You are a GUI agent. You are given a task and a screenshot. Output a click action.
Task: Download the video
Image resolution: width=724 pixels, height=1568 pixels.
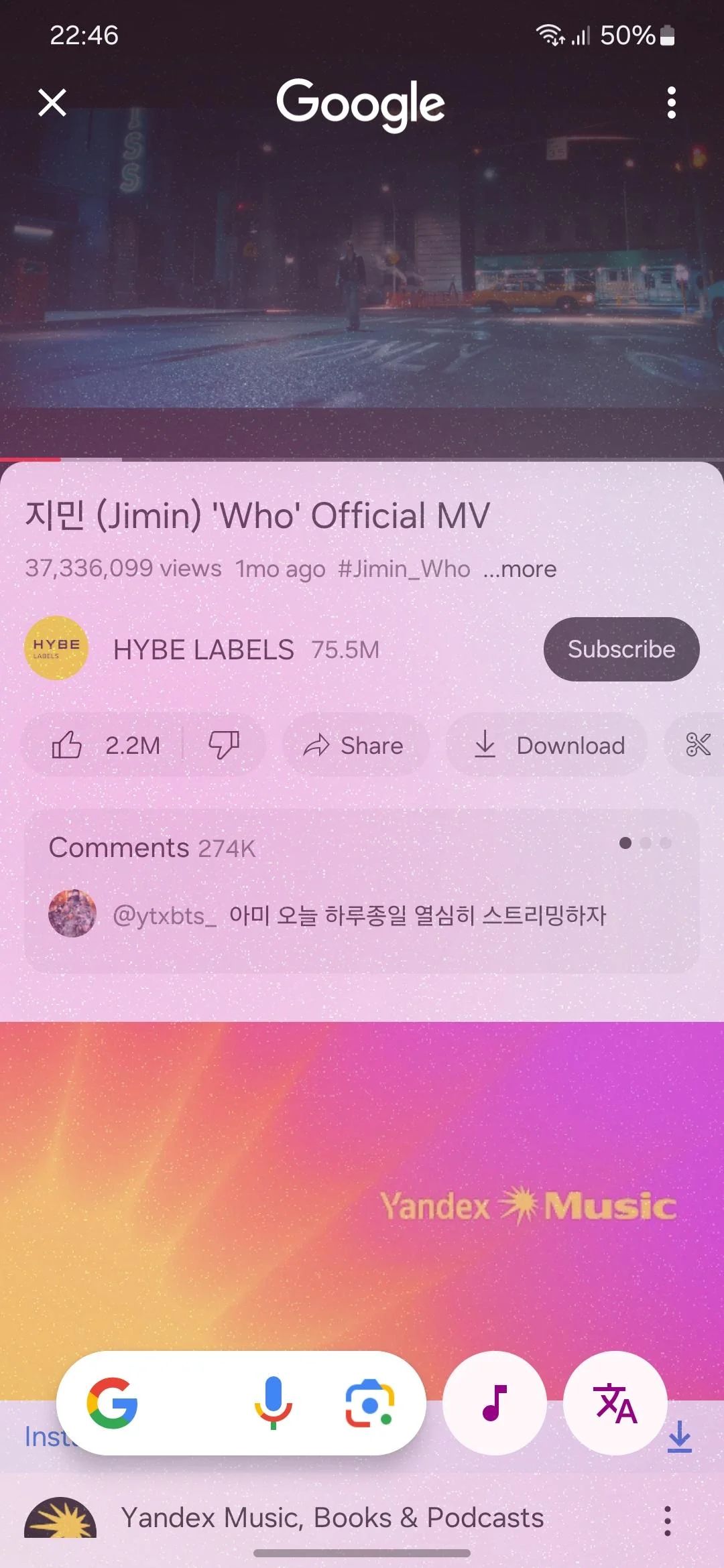[548, 745]
